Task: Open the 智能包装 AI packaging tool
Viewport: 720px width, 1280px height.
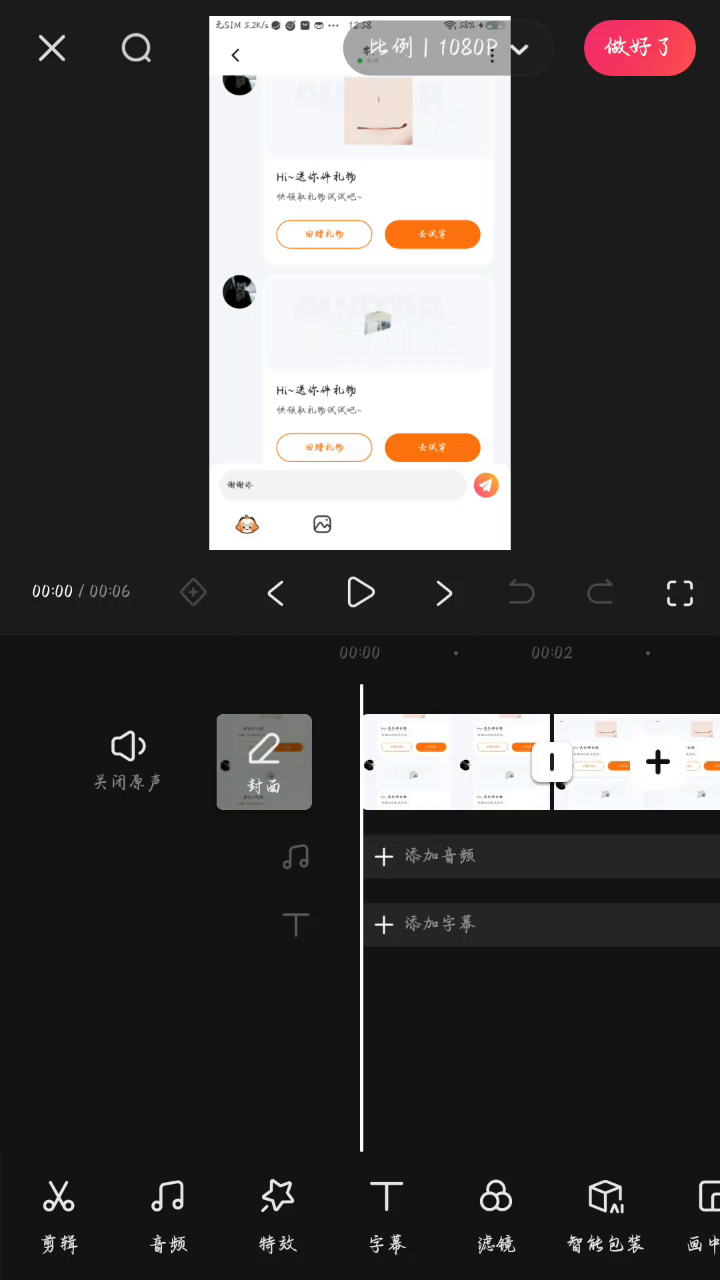Action: click(605, 1214)
